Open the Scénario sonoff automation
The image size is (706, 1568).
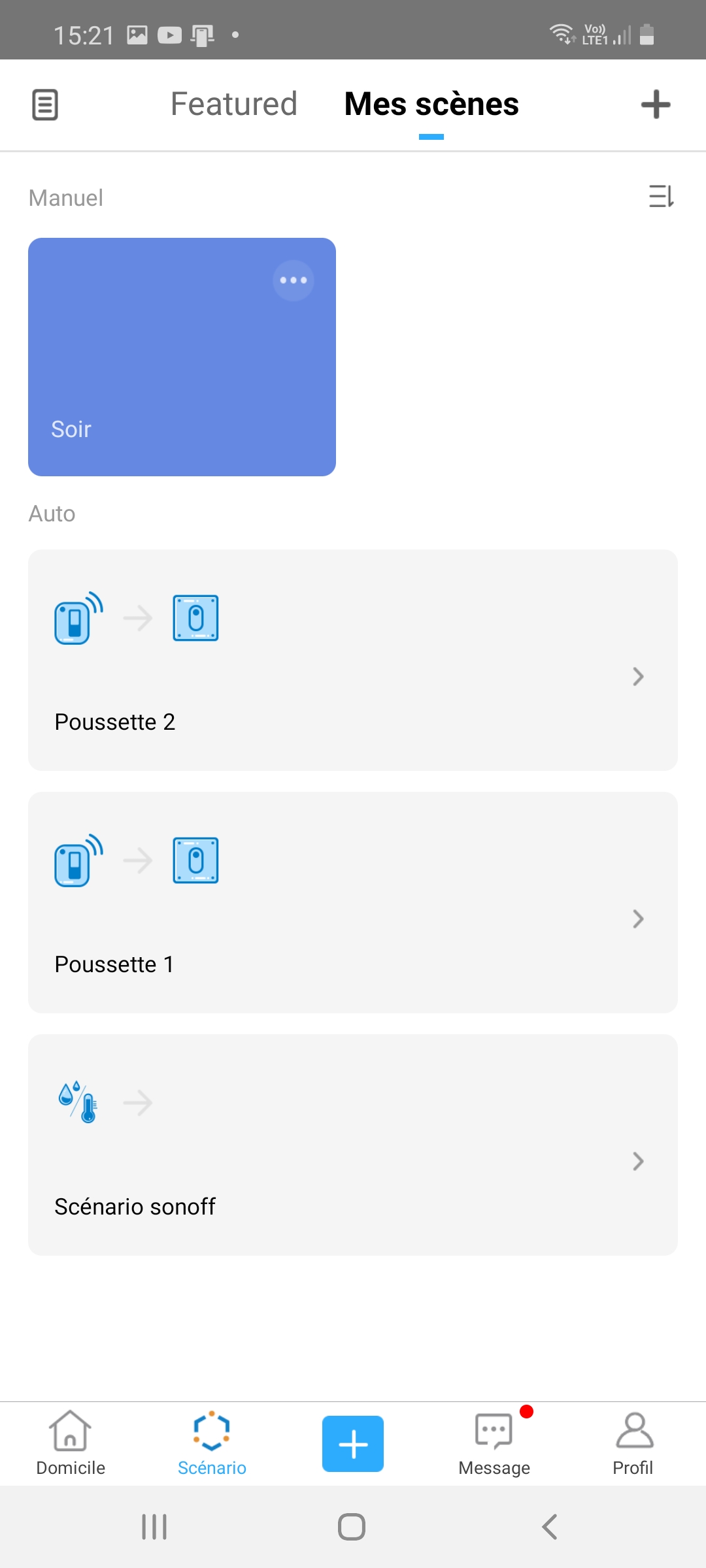point(353,1145)
